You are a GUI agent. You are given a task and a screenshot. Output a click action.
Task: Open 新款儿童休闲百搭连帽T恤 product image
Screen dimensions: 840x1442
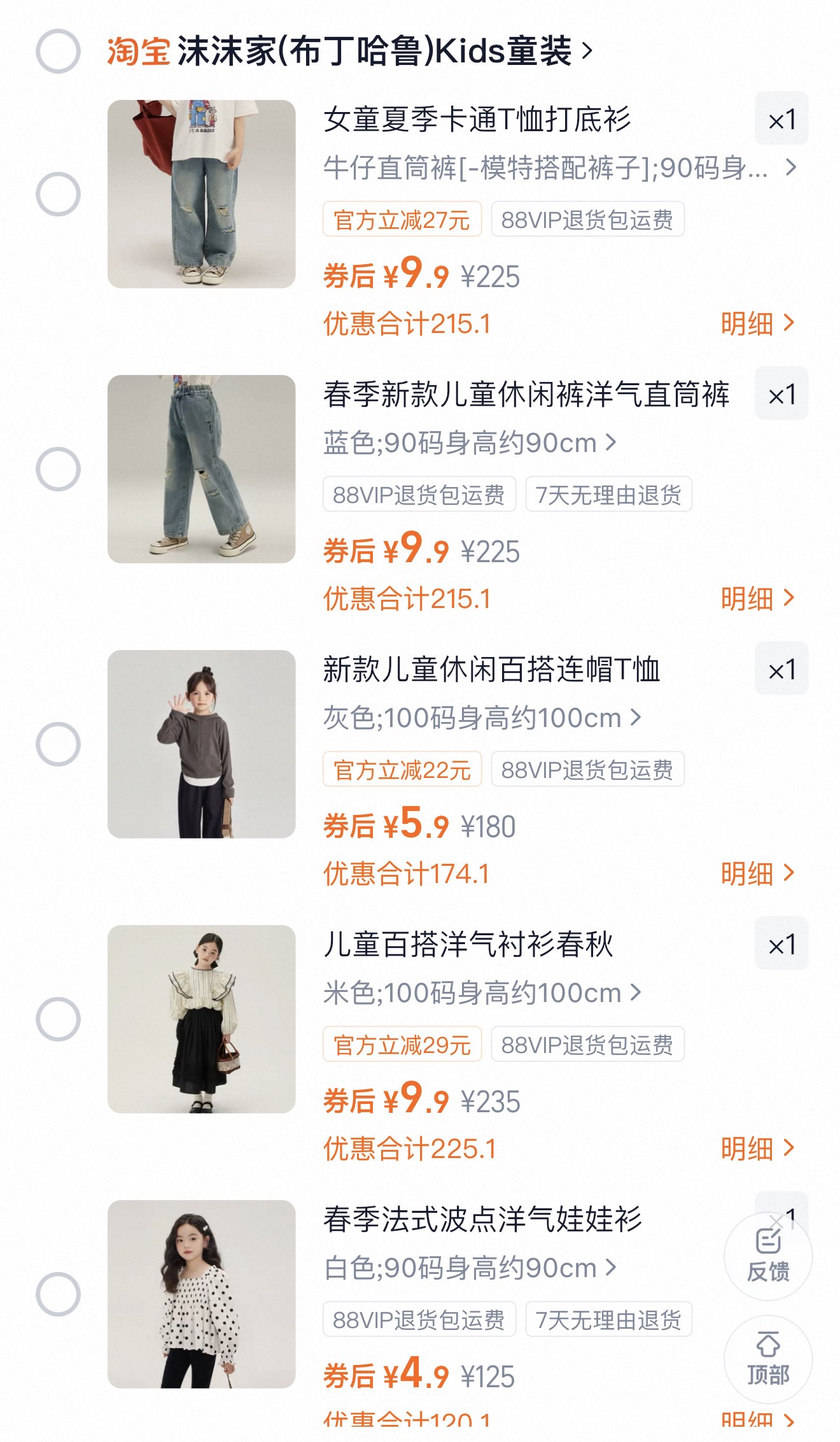click(201, 744)
